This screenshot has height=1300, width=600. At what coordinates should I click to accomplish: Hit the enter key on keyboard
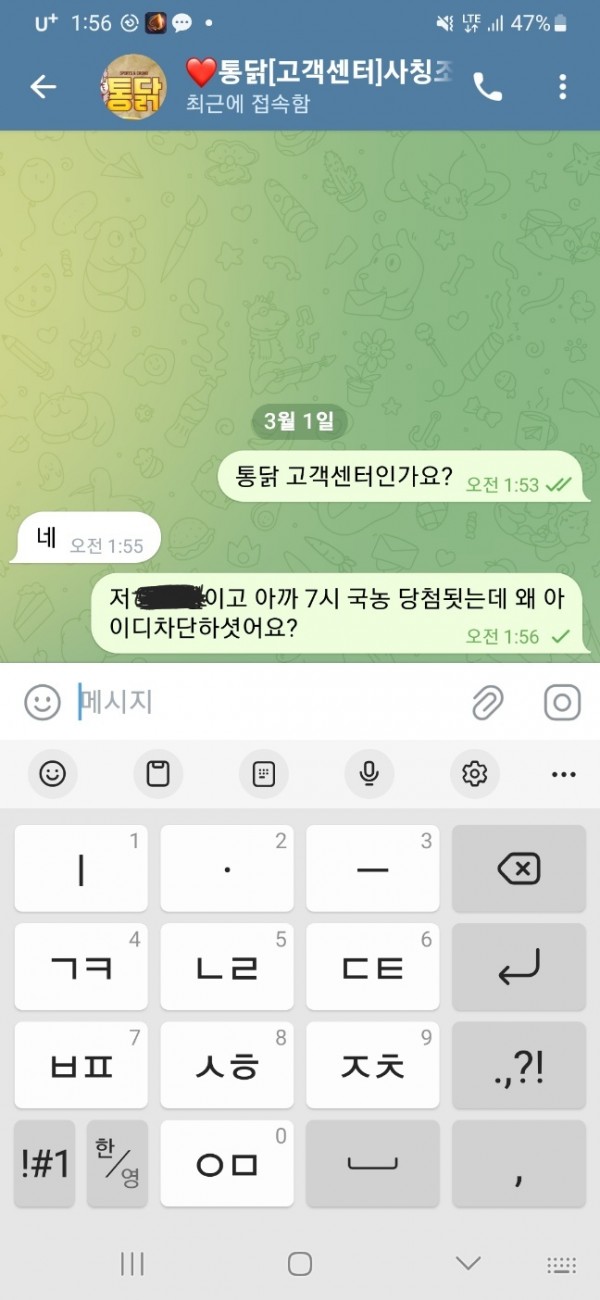[x=518, y=966]
